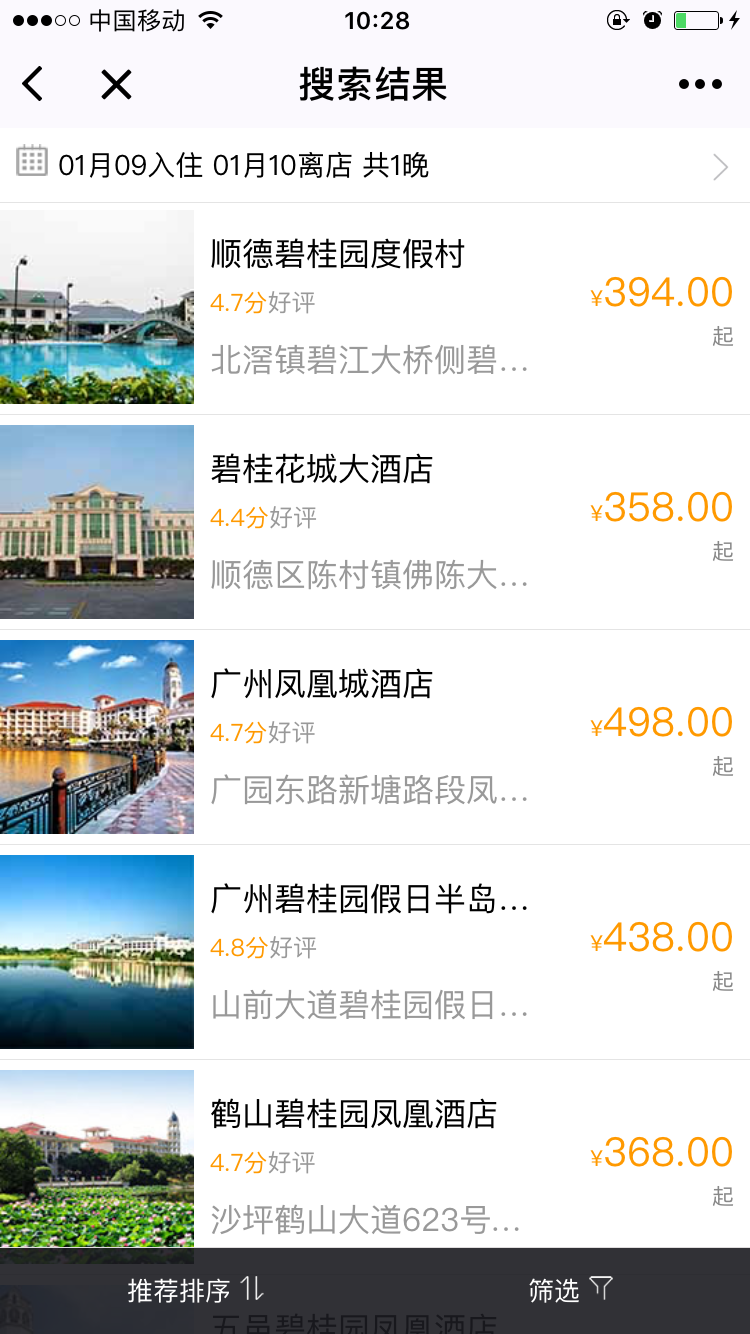The image size is (750, 1334).
Task: Open the three-dot overflow menu
Action: point(699,85)
